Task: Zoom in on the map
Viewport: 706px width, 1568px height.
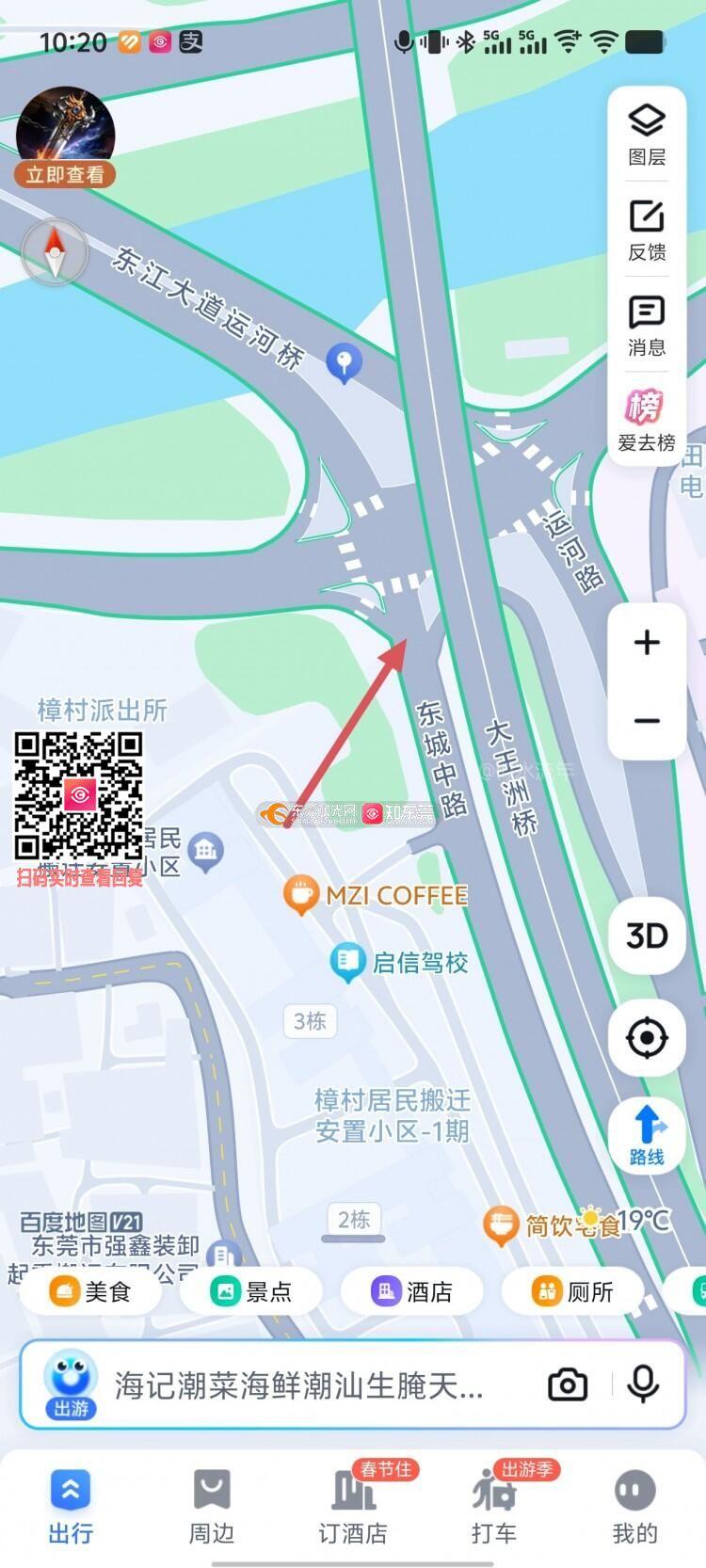Action: [647, 643]
